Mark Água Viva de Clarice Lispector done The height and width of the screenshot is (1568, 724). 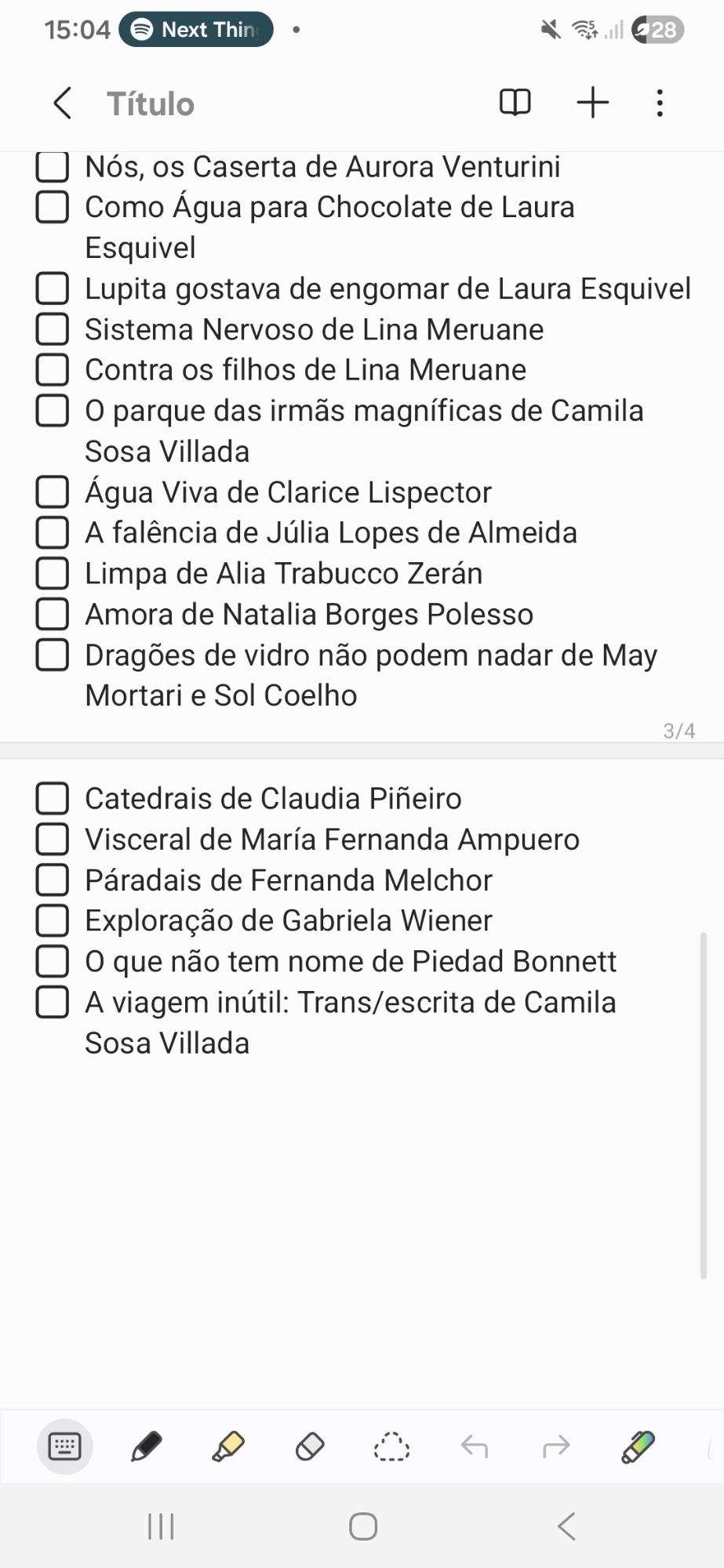pos(53,492)
